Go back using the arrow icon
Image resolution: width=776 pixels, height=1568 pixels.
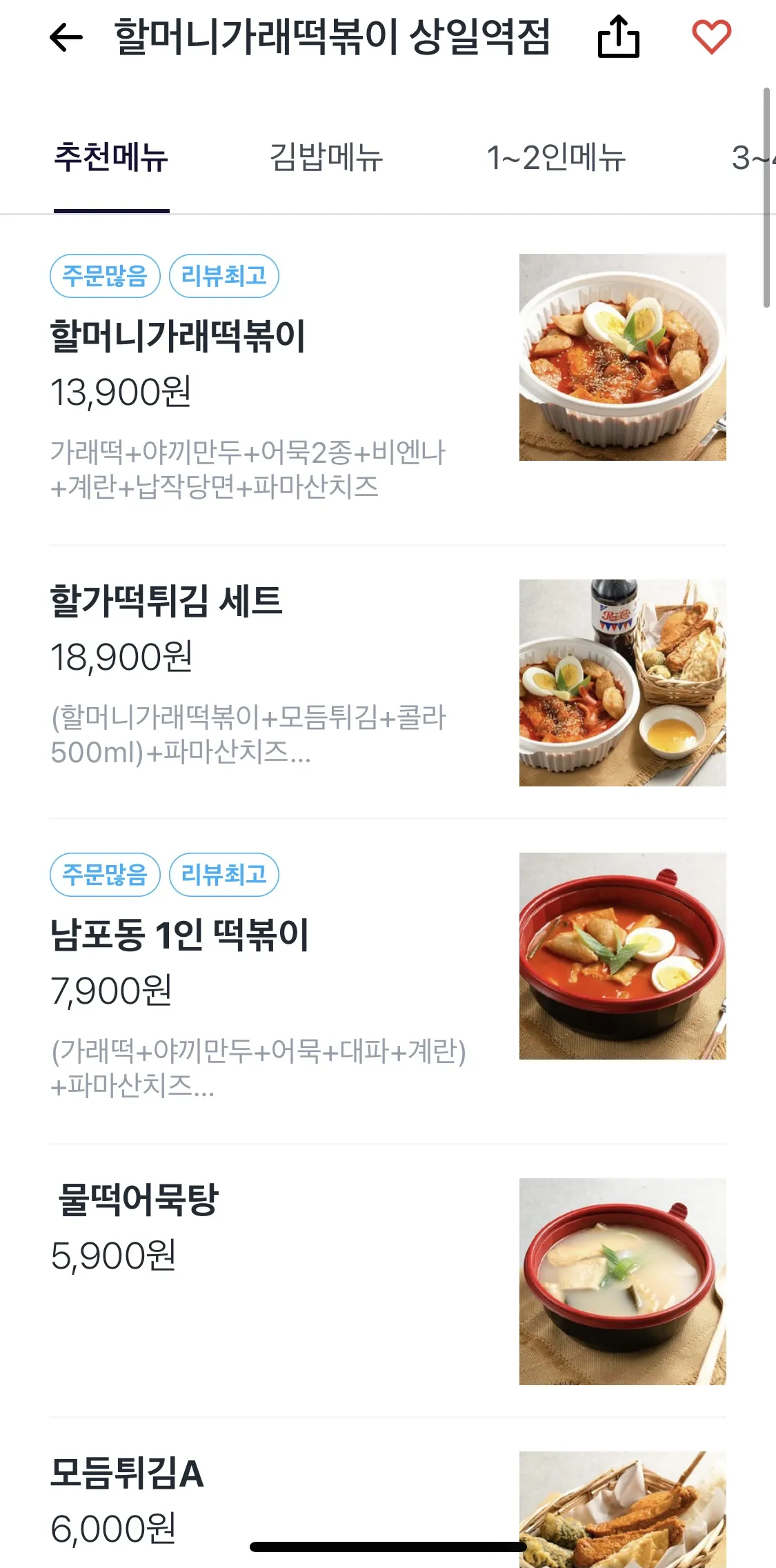pos(66,37)
